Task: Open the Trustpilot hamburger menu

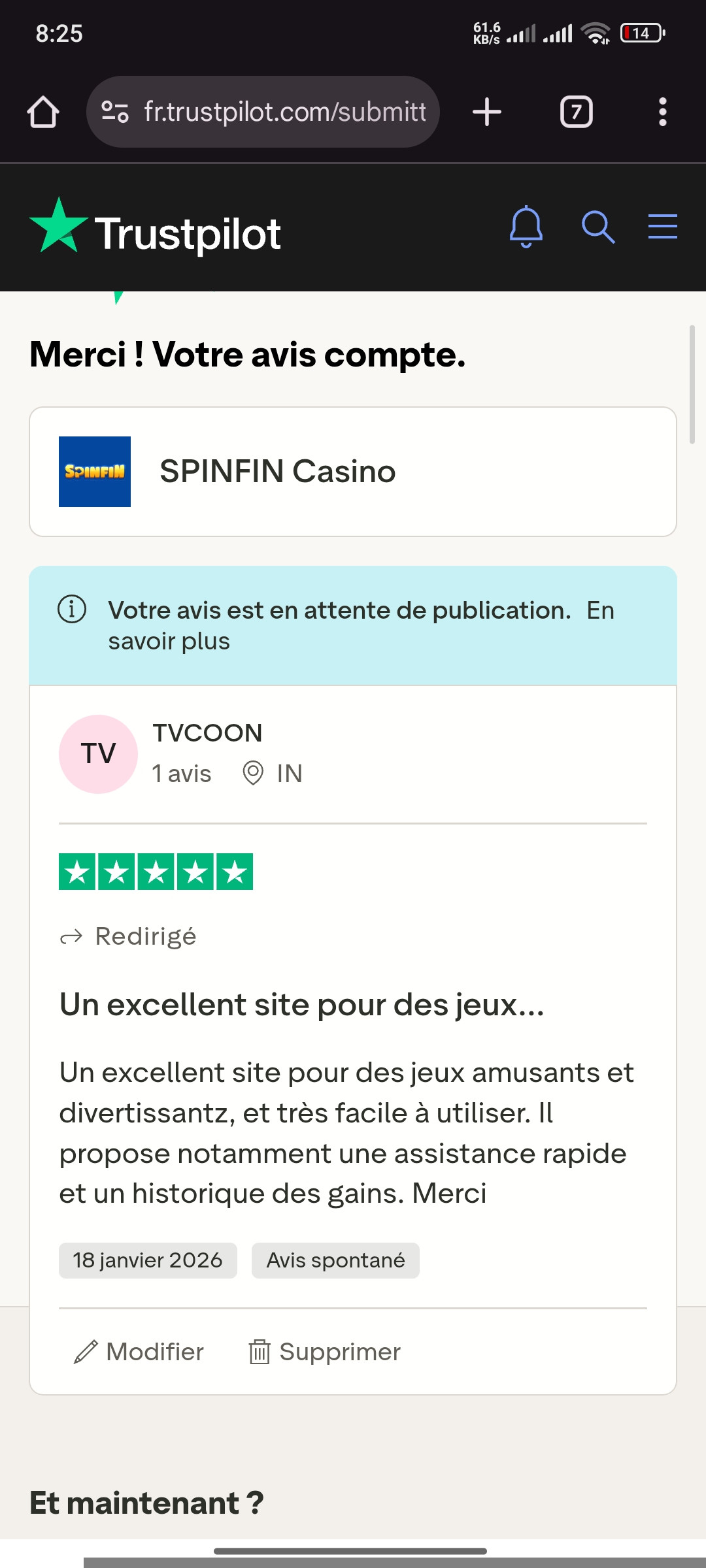Action: (663, 226)
